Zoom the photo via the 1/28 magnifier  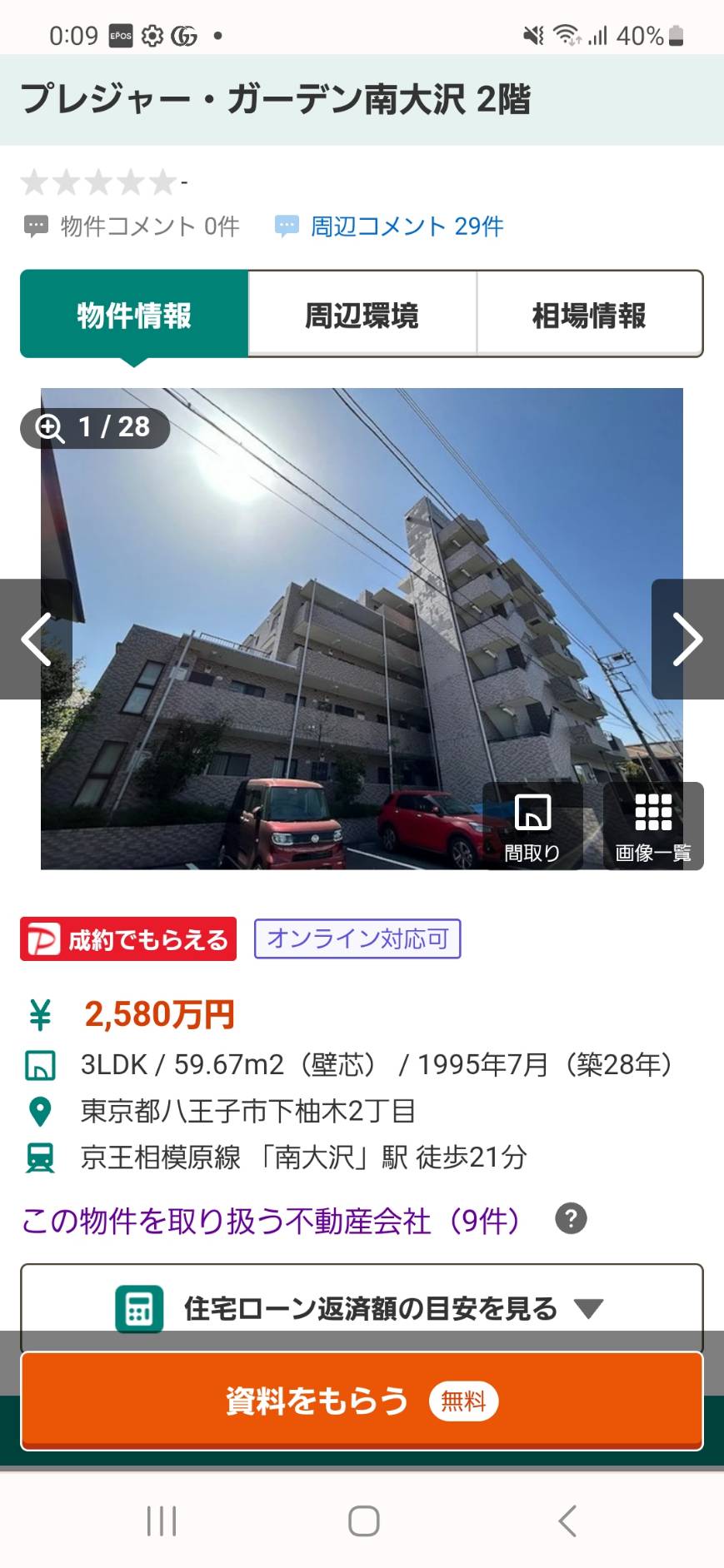tap(95, 427)
